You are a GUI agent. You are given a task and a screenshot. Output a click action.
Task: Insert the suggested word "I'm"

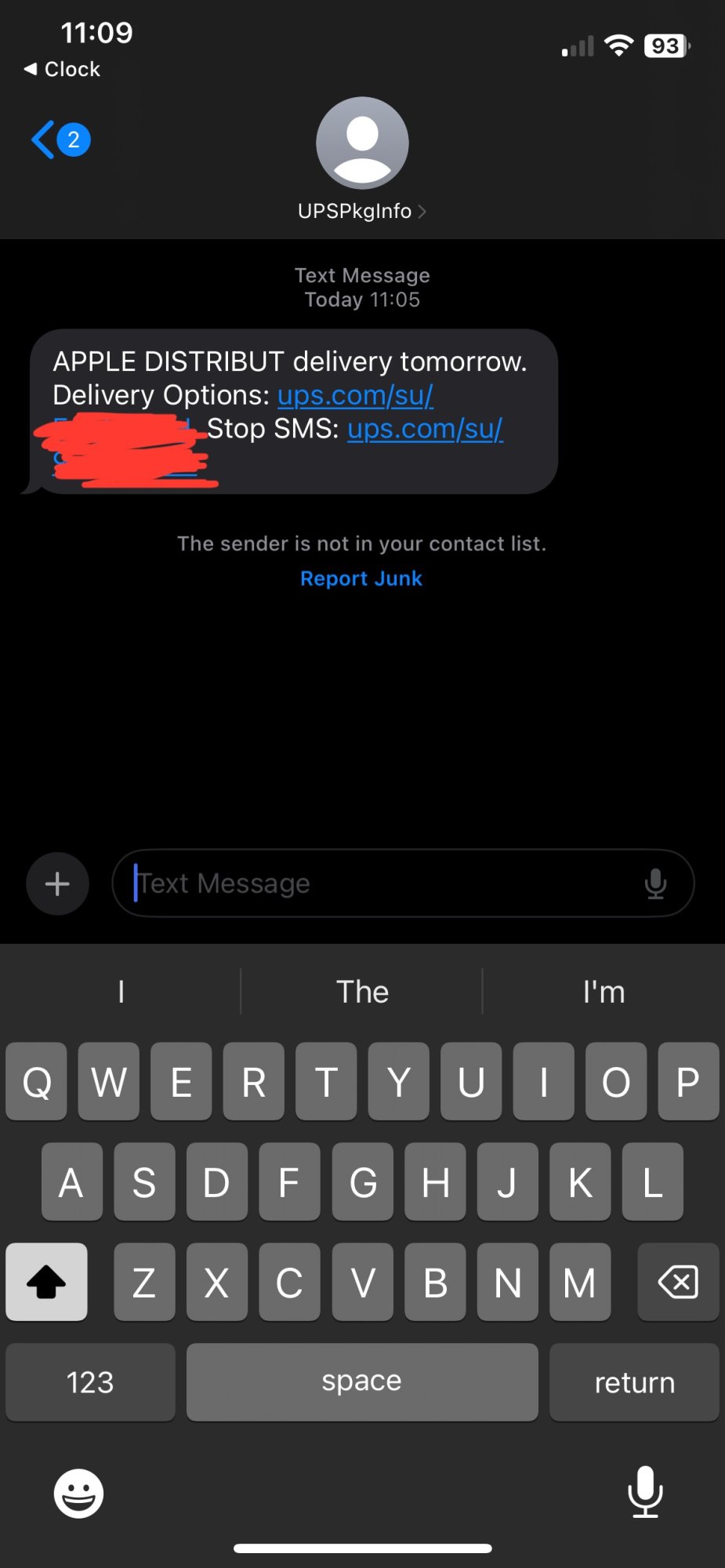[604, 992]
